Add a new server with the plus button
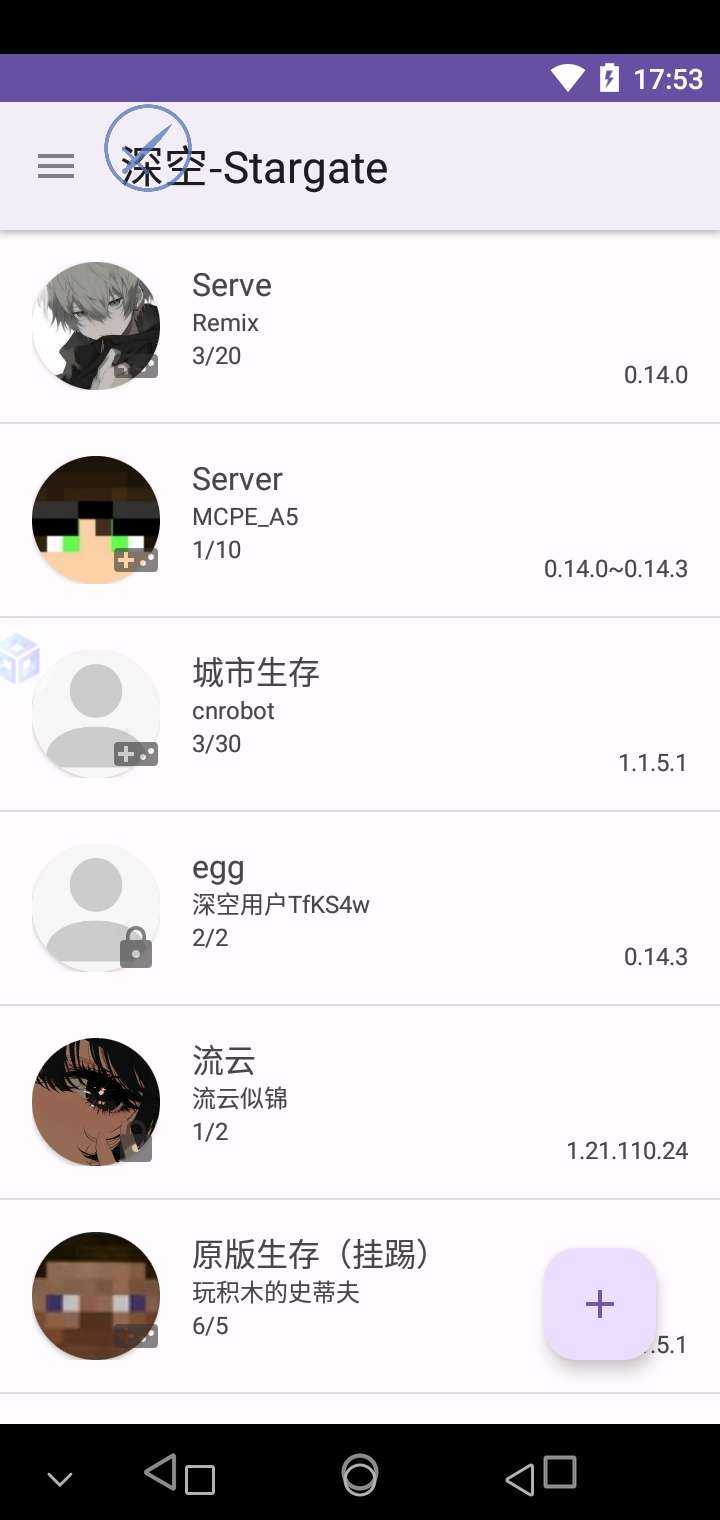Image resolution: width=720 pixels, height=1520 pixels. click(x=600, y=1304)
